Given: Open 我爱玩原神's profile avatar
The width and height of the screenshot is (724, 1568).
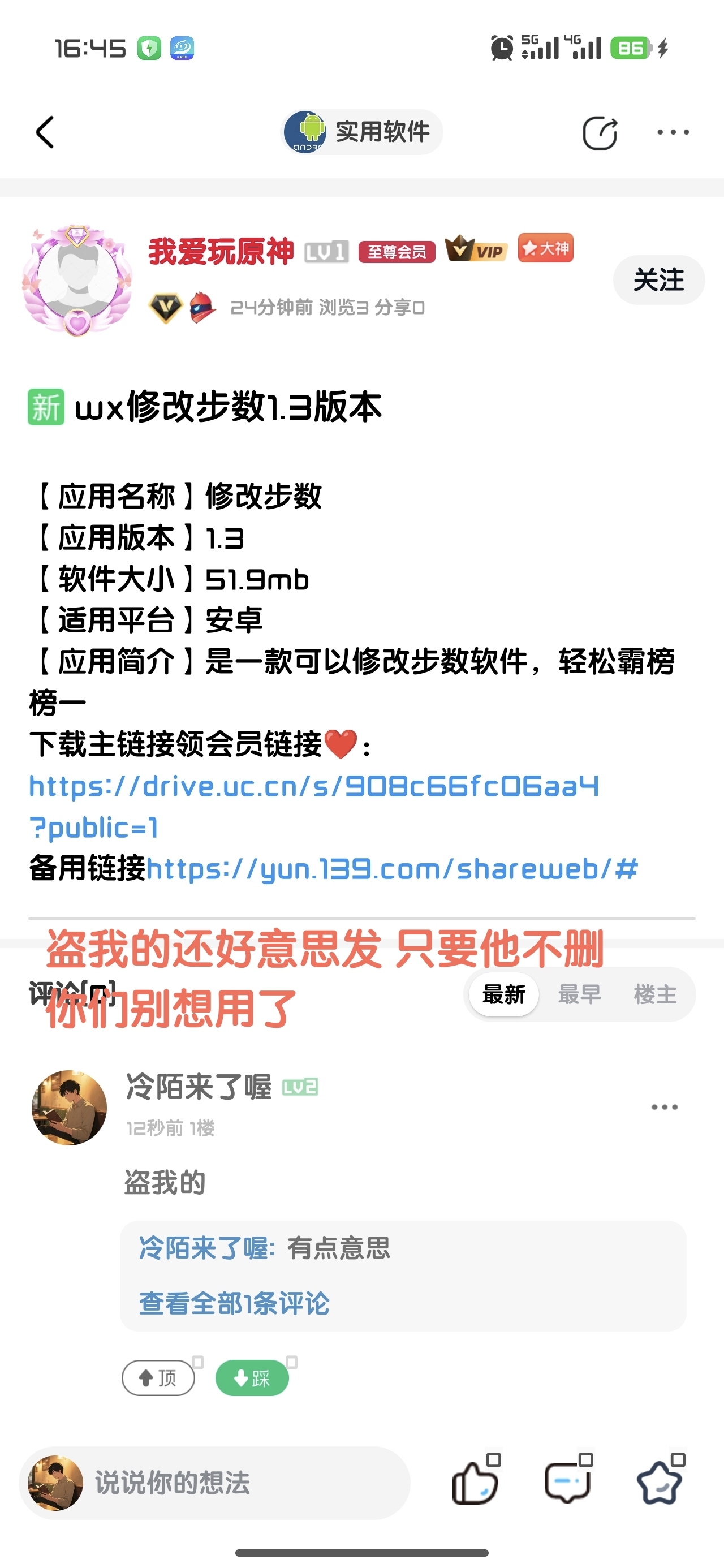Looking at the screenshot, I should (x=77, y=280).
